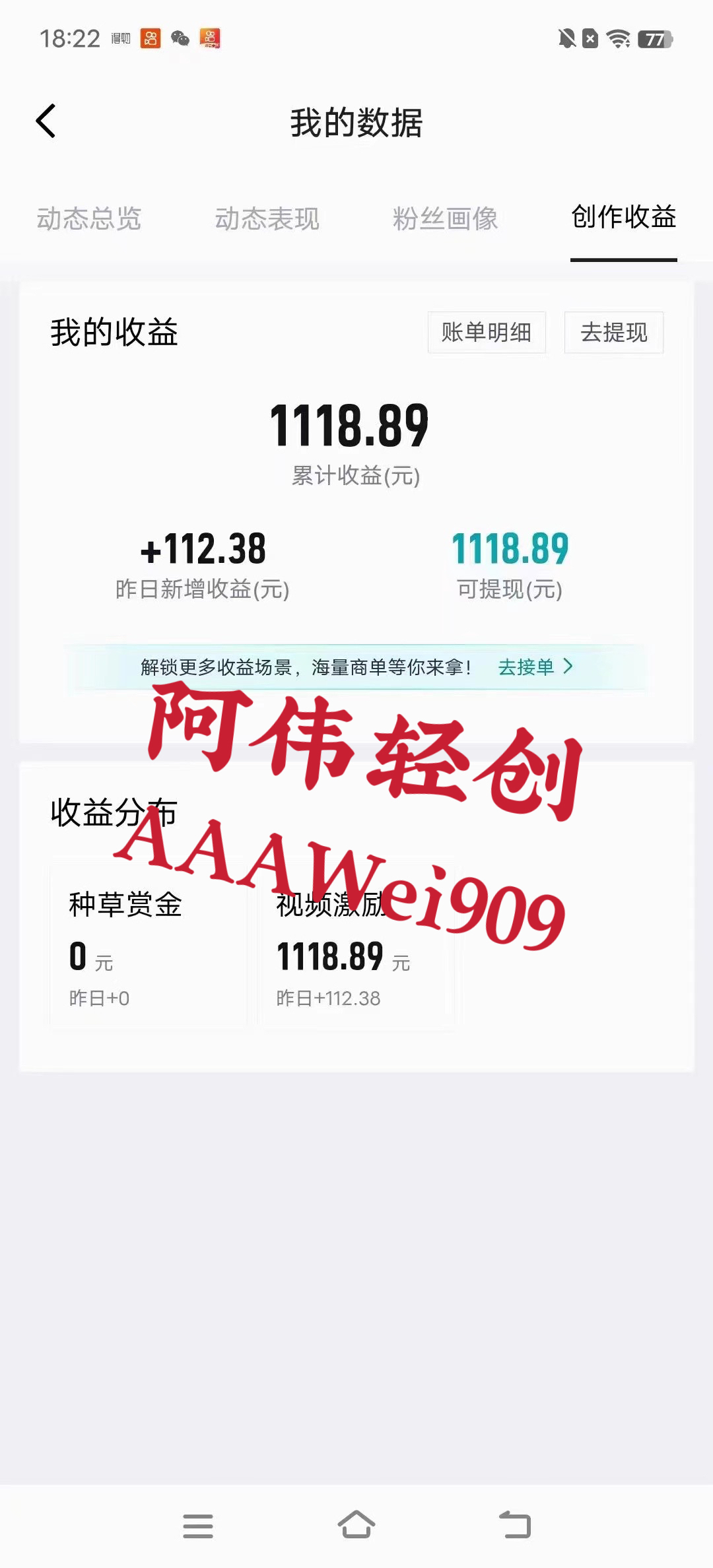Tap 去提现 to withdraw earnings
Image resolution: width=713 pixels, height=1568 pixels.
[613, 333]
